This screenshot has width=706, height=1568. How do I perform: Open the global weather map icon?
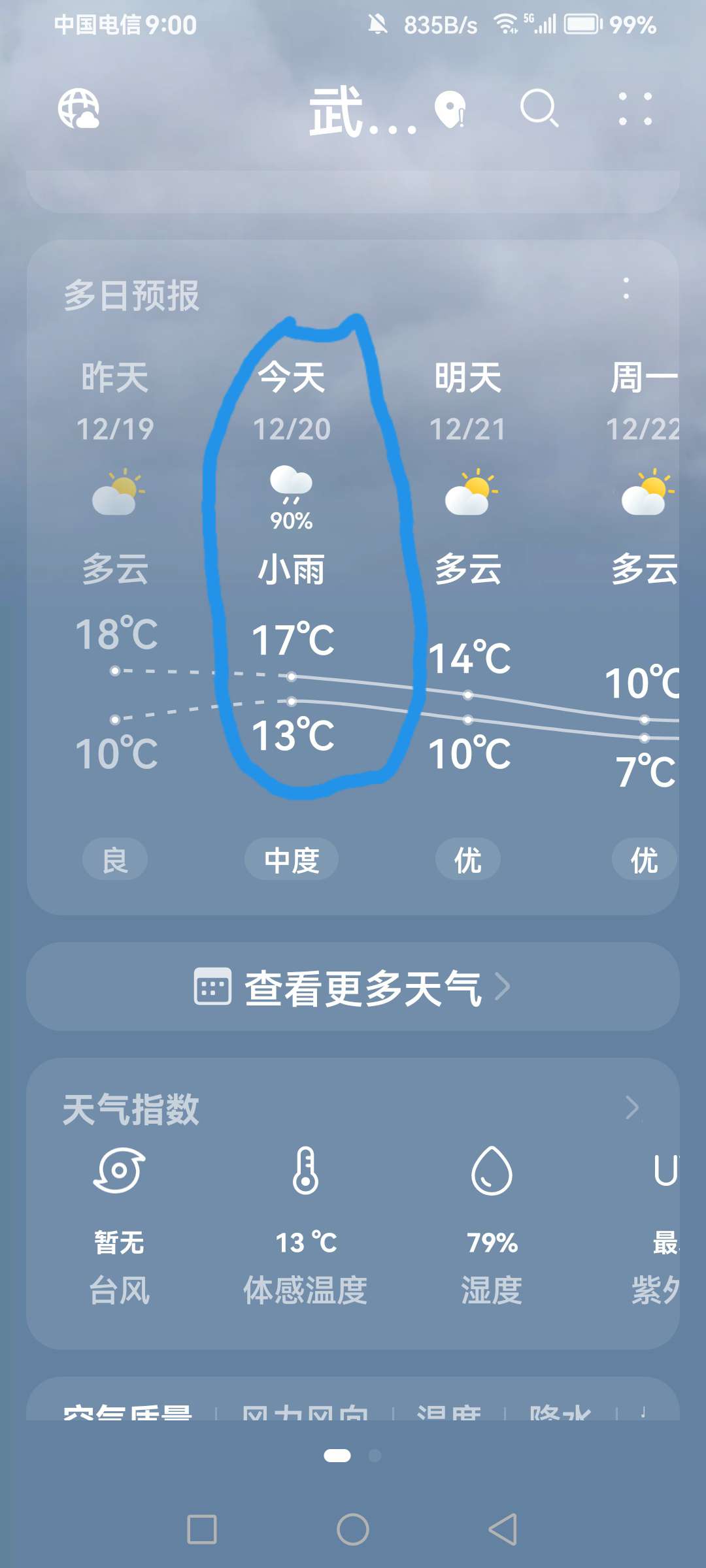point(78,108)
